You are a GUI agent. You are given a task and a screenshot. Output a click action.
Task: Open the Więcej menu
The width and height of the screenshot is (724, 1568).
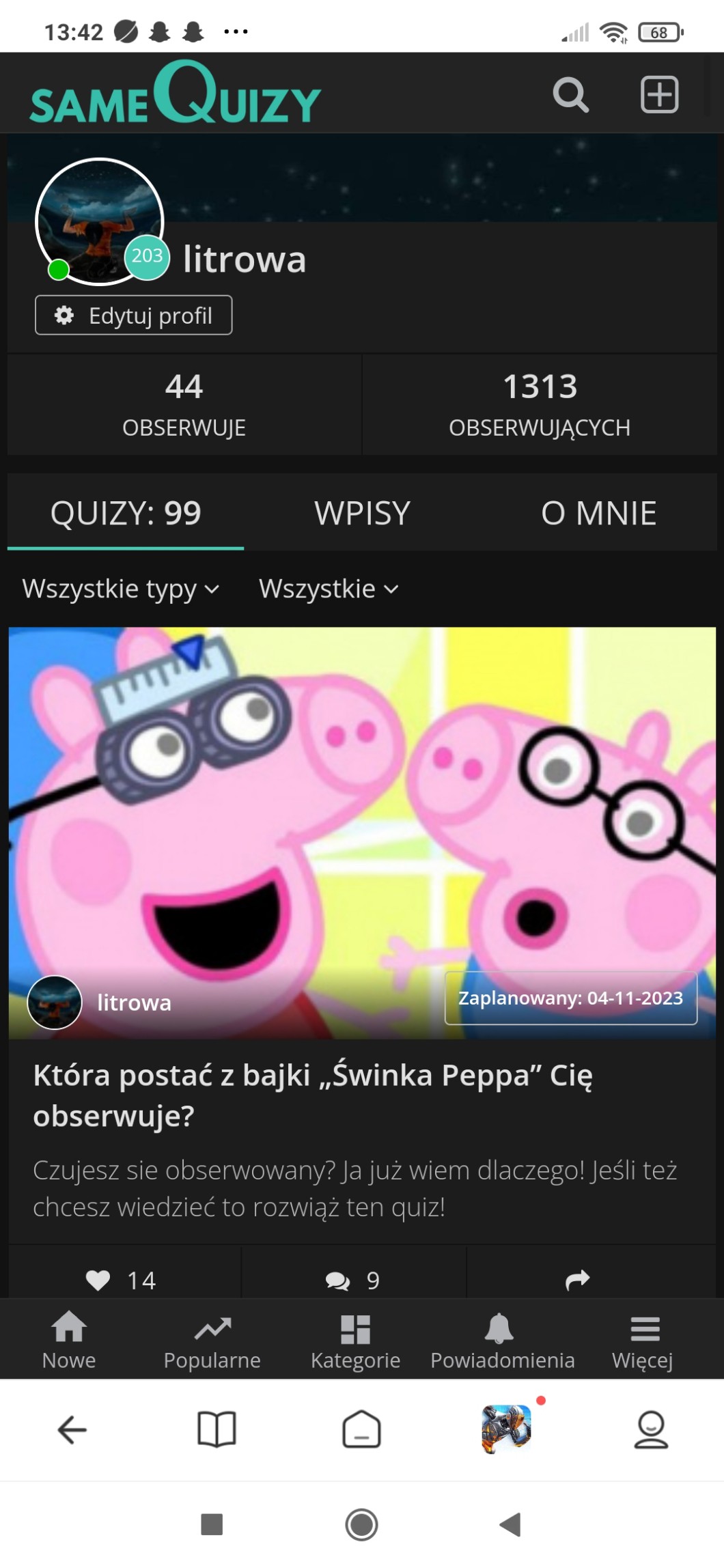coord(643,1339)
